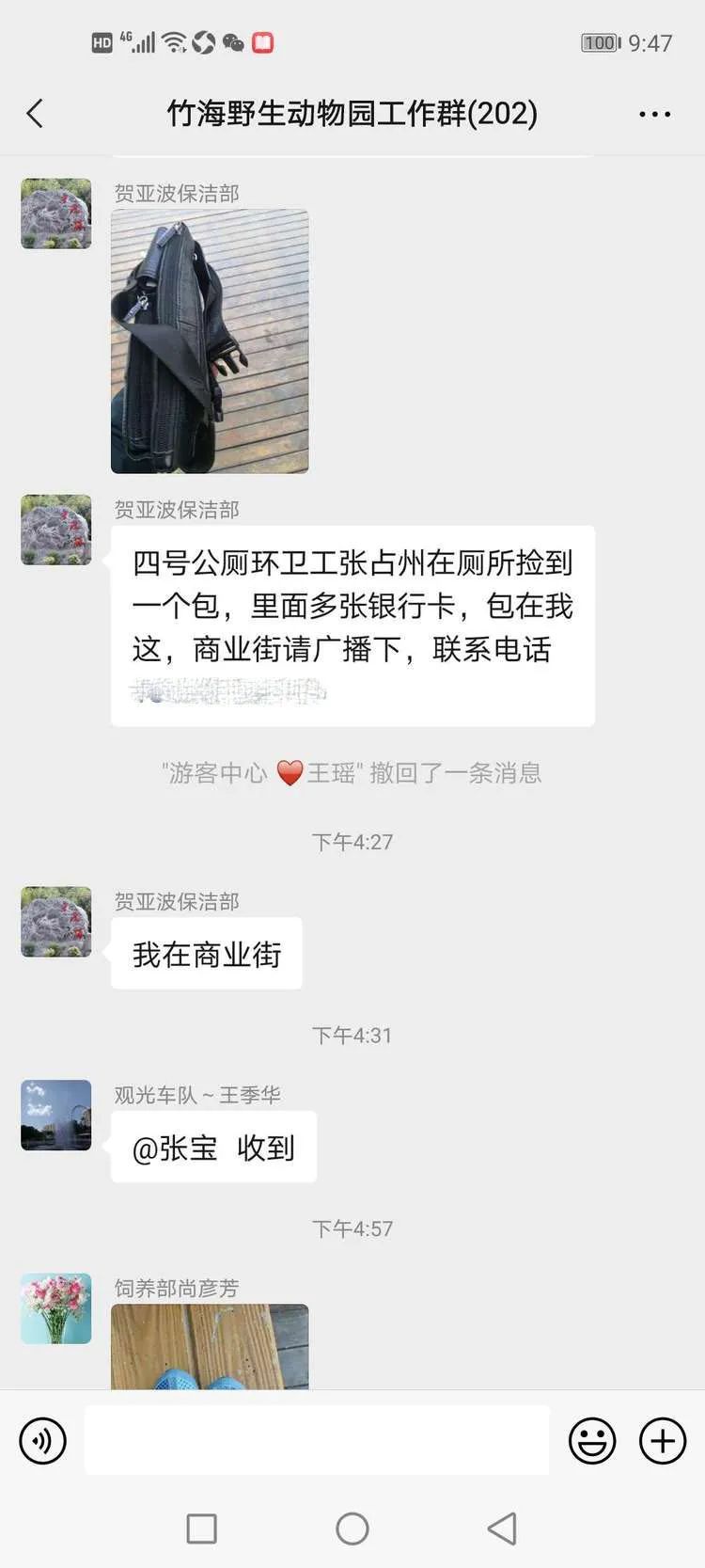Open 观光车队~王季华's avatar profile
Viewport: 705px width, 1568px height.
pos(56,1115)
